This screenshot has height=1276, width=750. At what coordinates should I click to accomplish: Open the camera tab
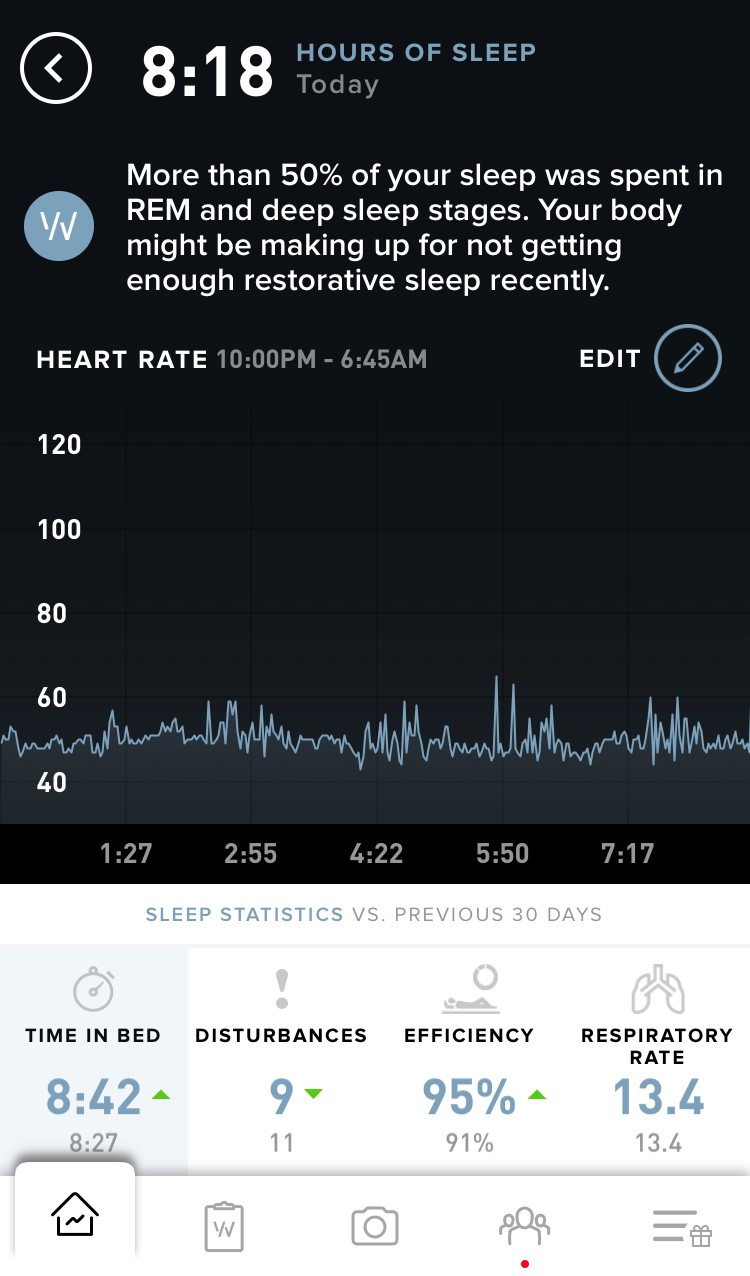coord(375,1226)
